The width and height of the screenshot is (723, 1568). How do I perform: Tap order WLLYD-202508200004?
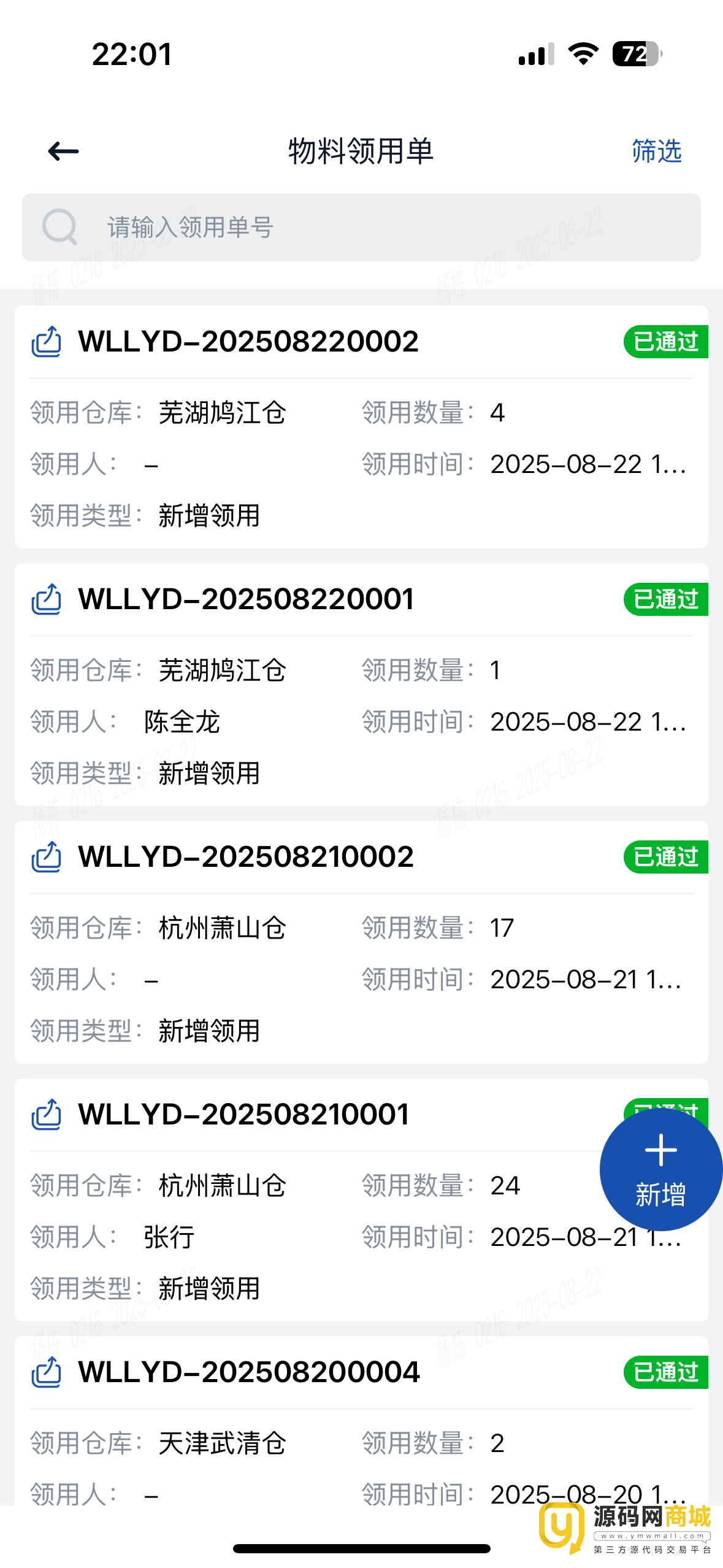(248, 1372)
